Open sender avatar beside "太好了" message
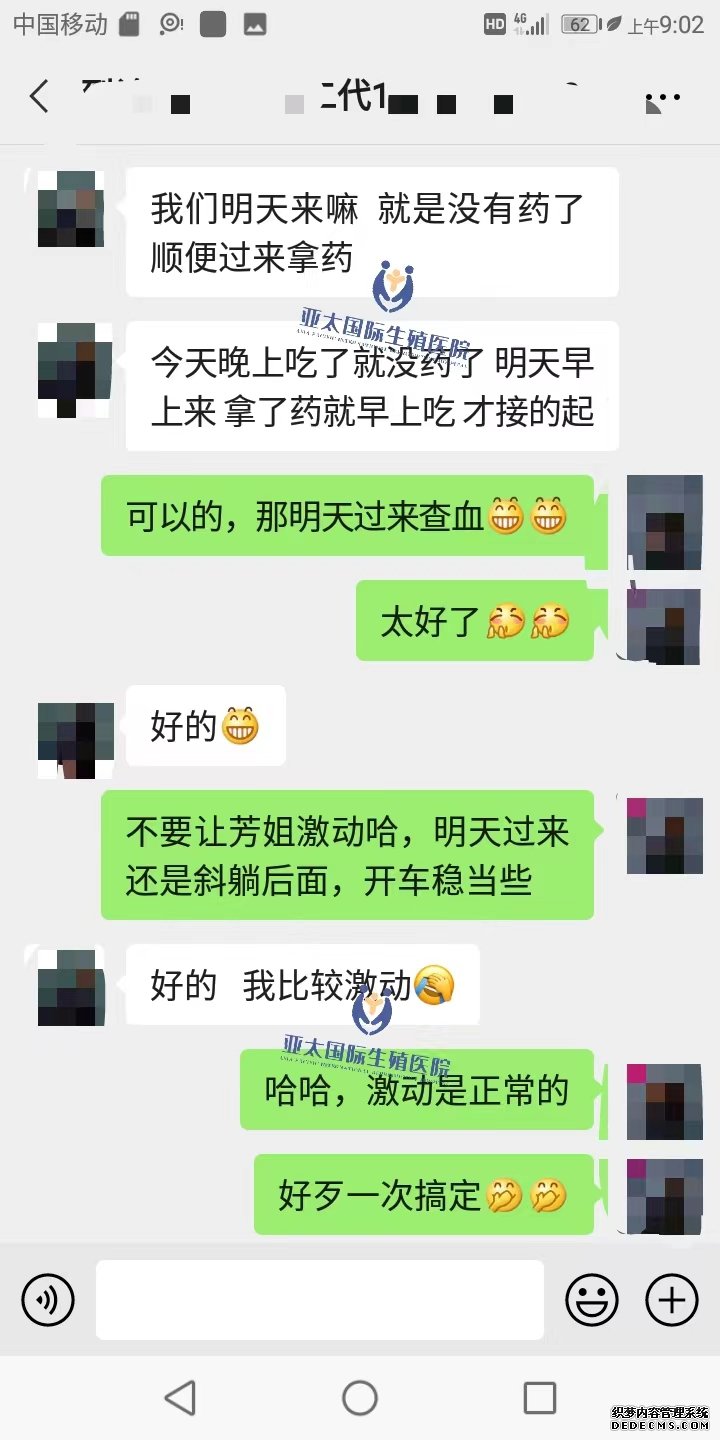This screenshot has width=720, height=1440. pos(663,626)
